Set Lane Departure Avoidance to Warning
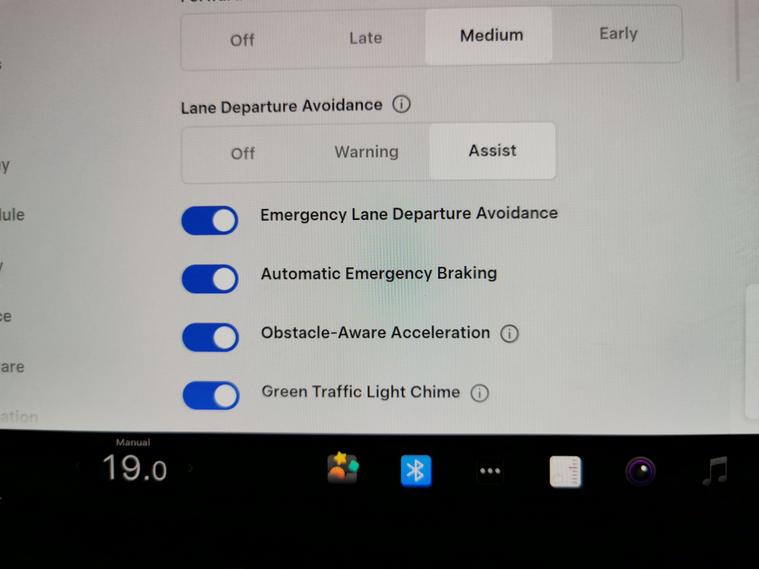The height and width of the screenshot is (569, 759). click(366, 152)
